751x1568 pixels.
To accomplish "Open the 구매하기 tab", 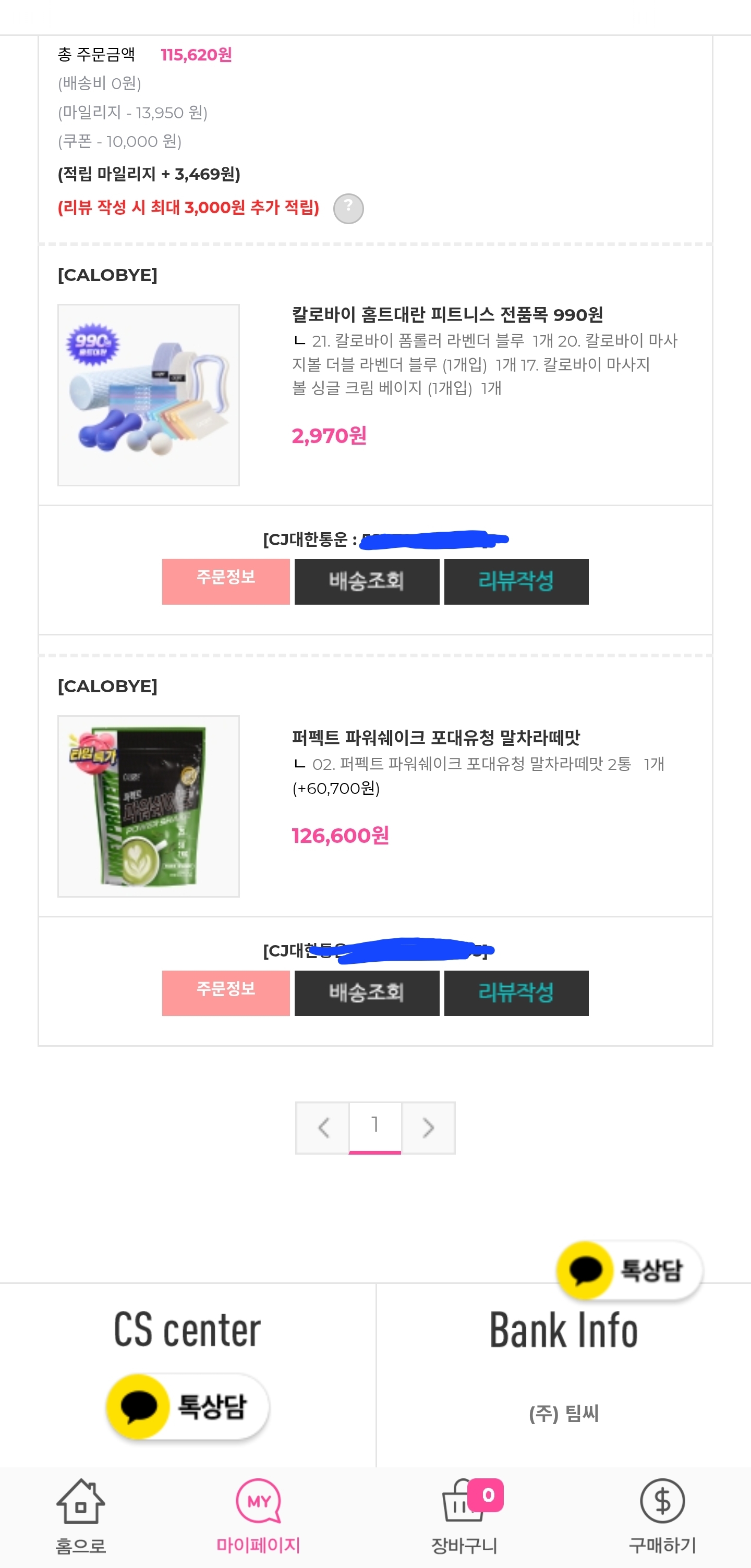I will (662, 1516).
